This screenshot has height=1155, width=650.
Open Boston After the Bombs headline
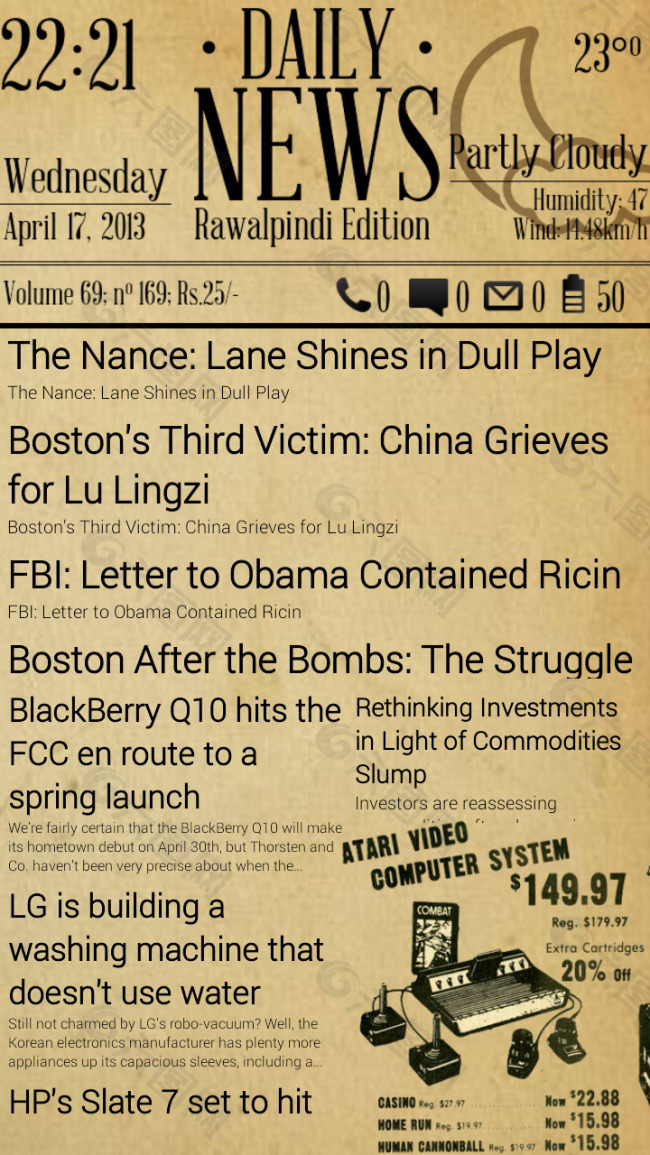(x=320, y=660)
